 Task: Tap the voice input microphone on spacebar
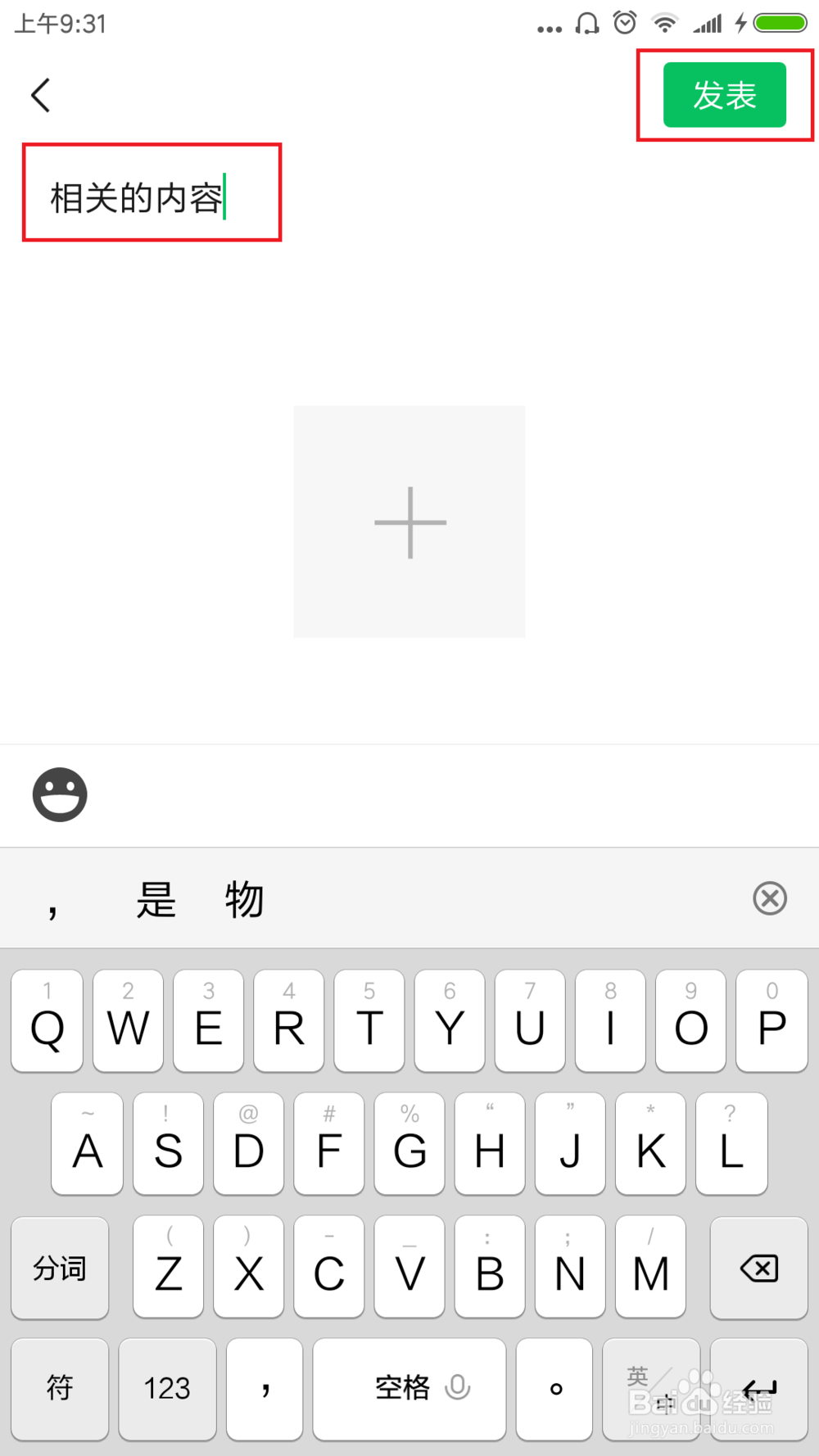pos(456,1389)
